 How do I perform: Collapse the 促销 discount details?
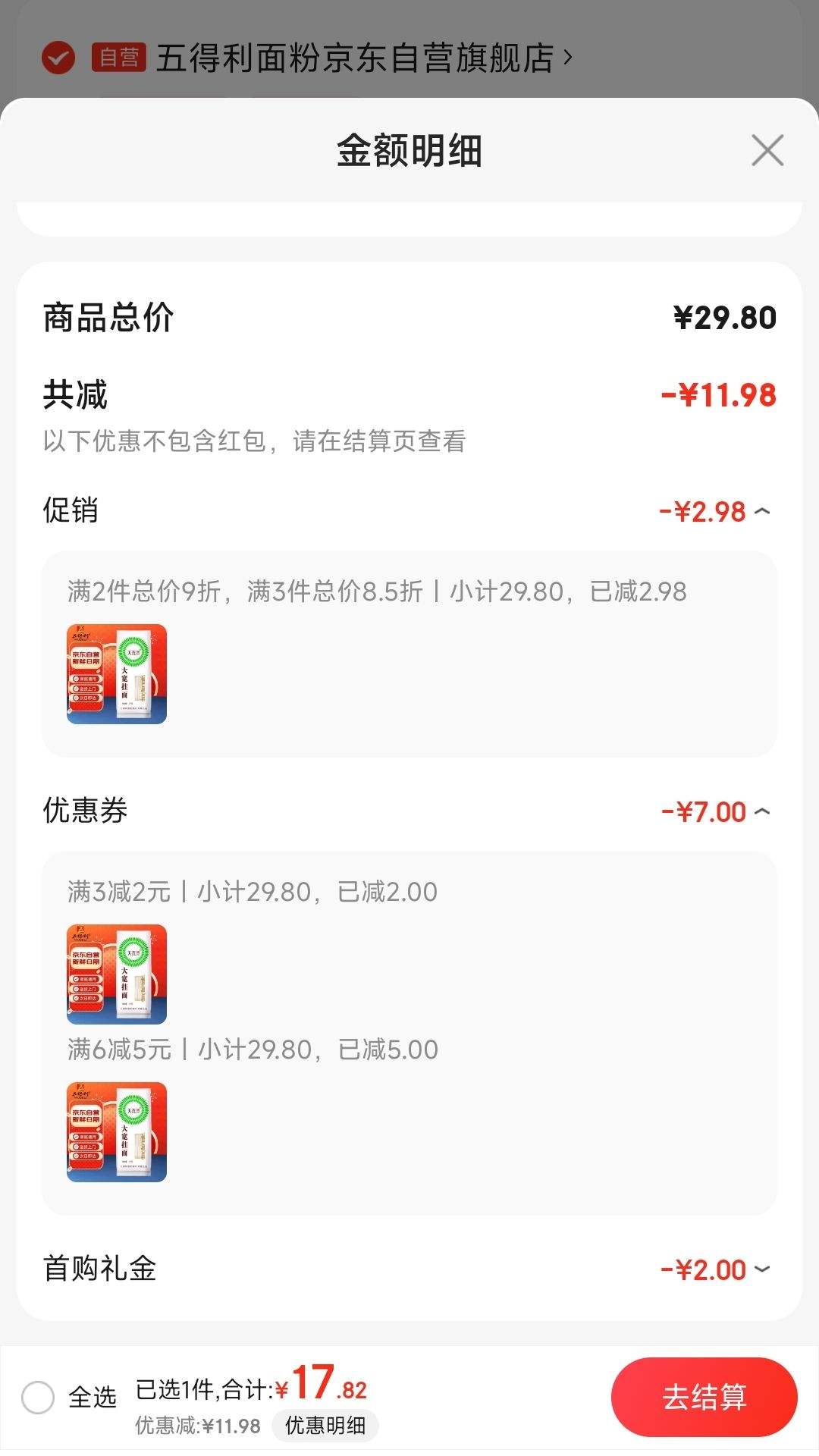click(x=763, y=511)
